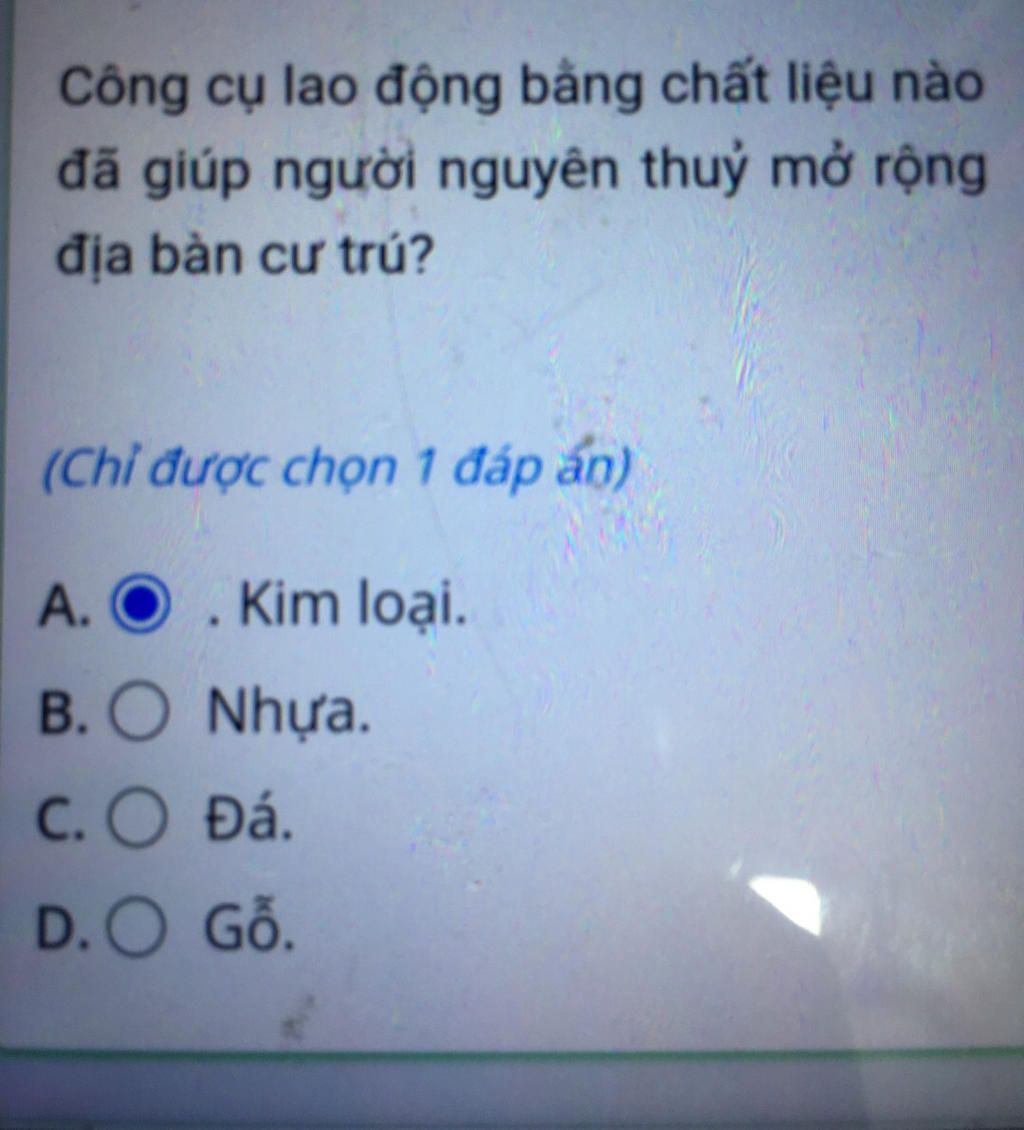Image resolution: width=1024 pixels, height=1130 pixels.
Task: Mark option D Gỗ
Action: [x=139, y=931]
